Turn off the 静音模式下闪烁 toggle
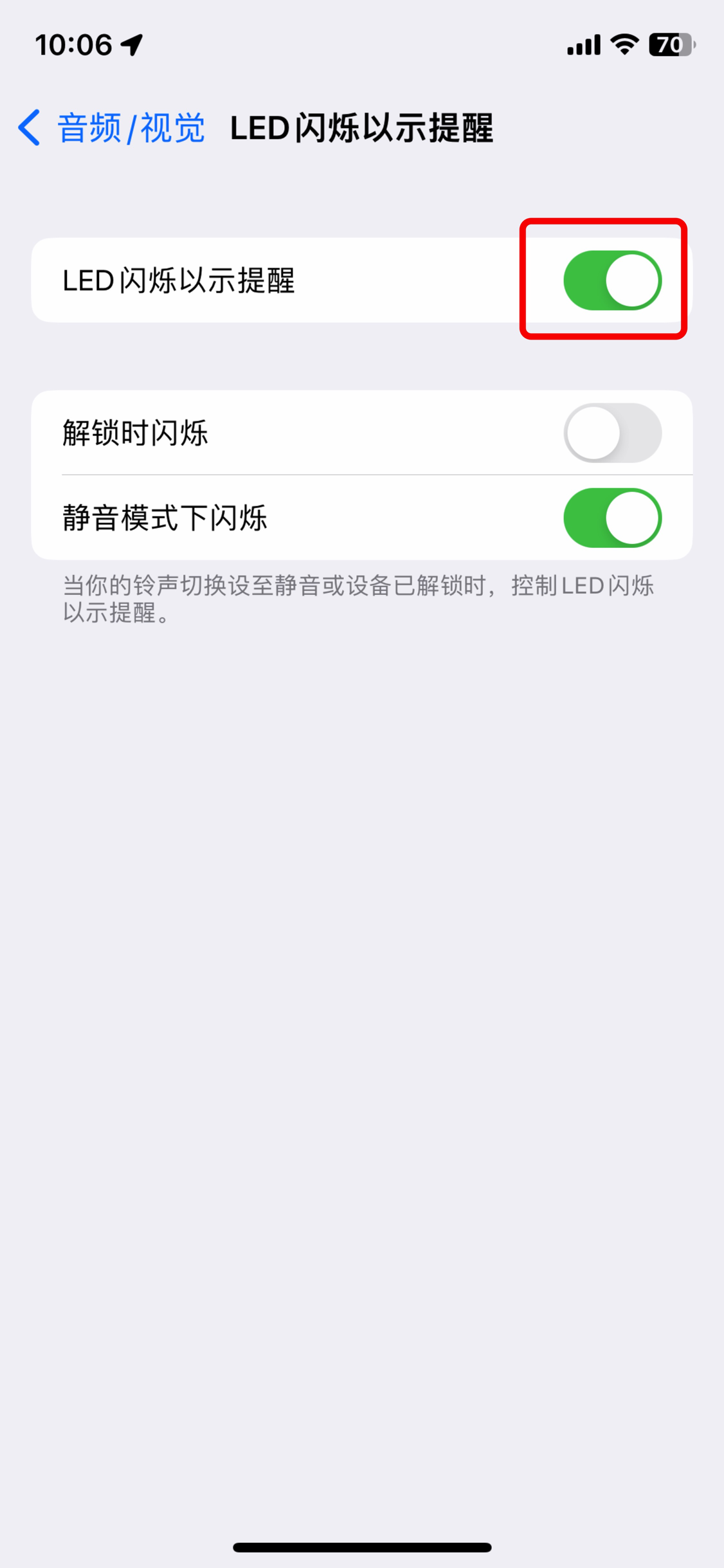Screen dimensions: 724x1568 point(612,518)
